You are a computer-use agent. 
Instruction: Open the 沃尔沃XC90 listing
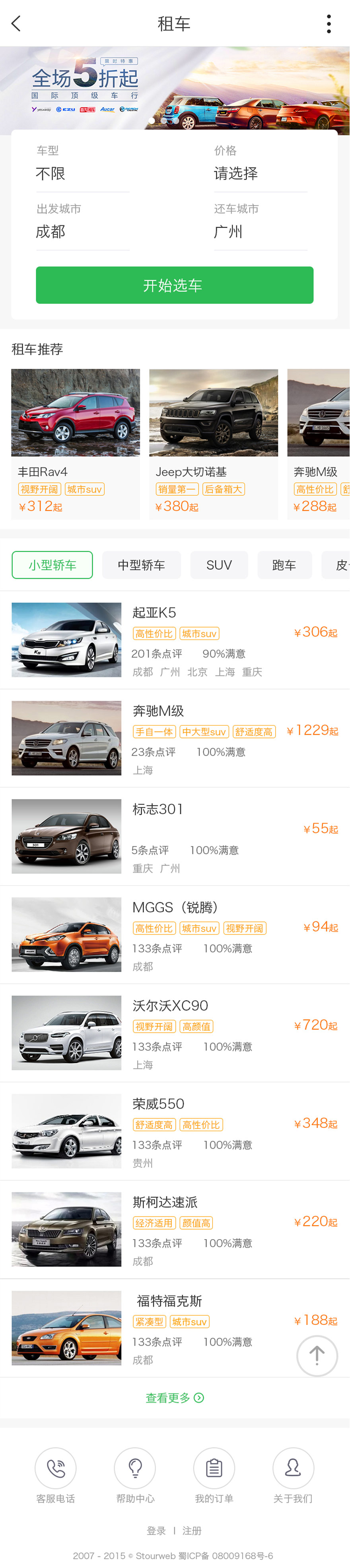(x=174, y=1032)
